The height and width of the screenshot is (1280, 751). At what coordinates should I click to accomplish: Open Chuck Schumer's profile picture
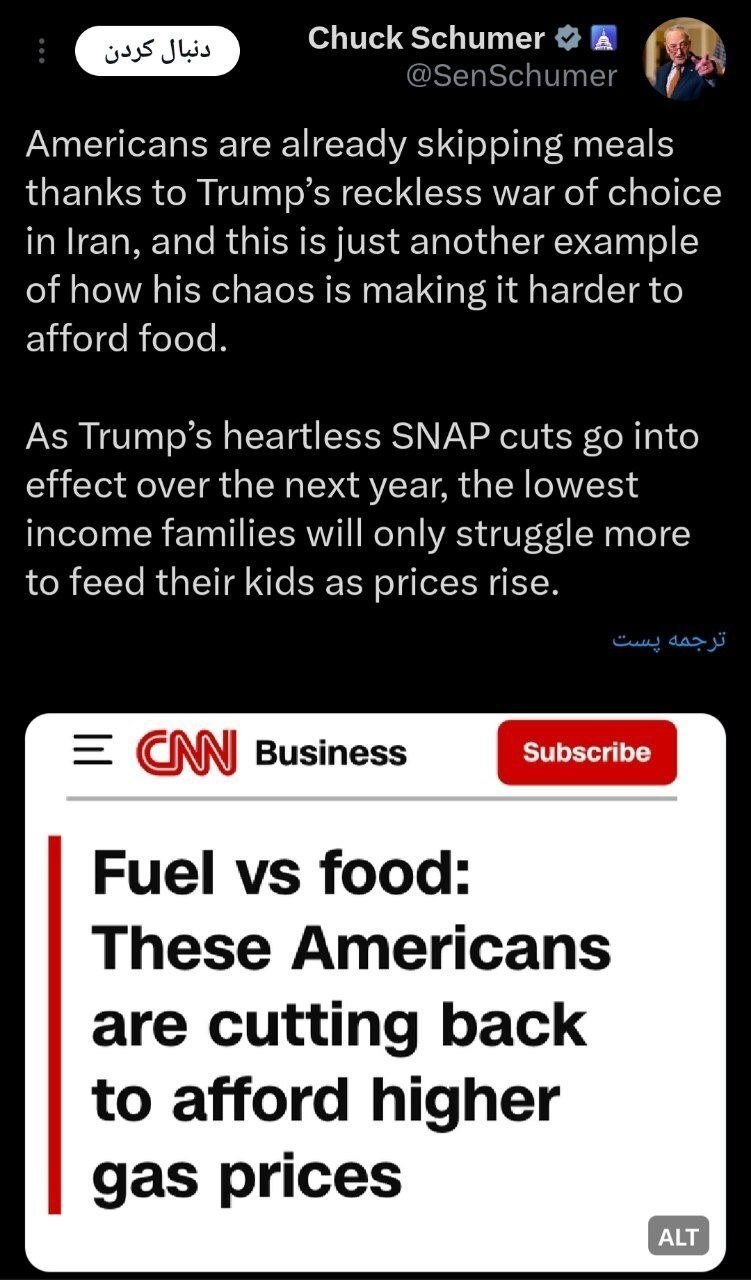click(x=684, y=58)
